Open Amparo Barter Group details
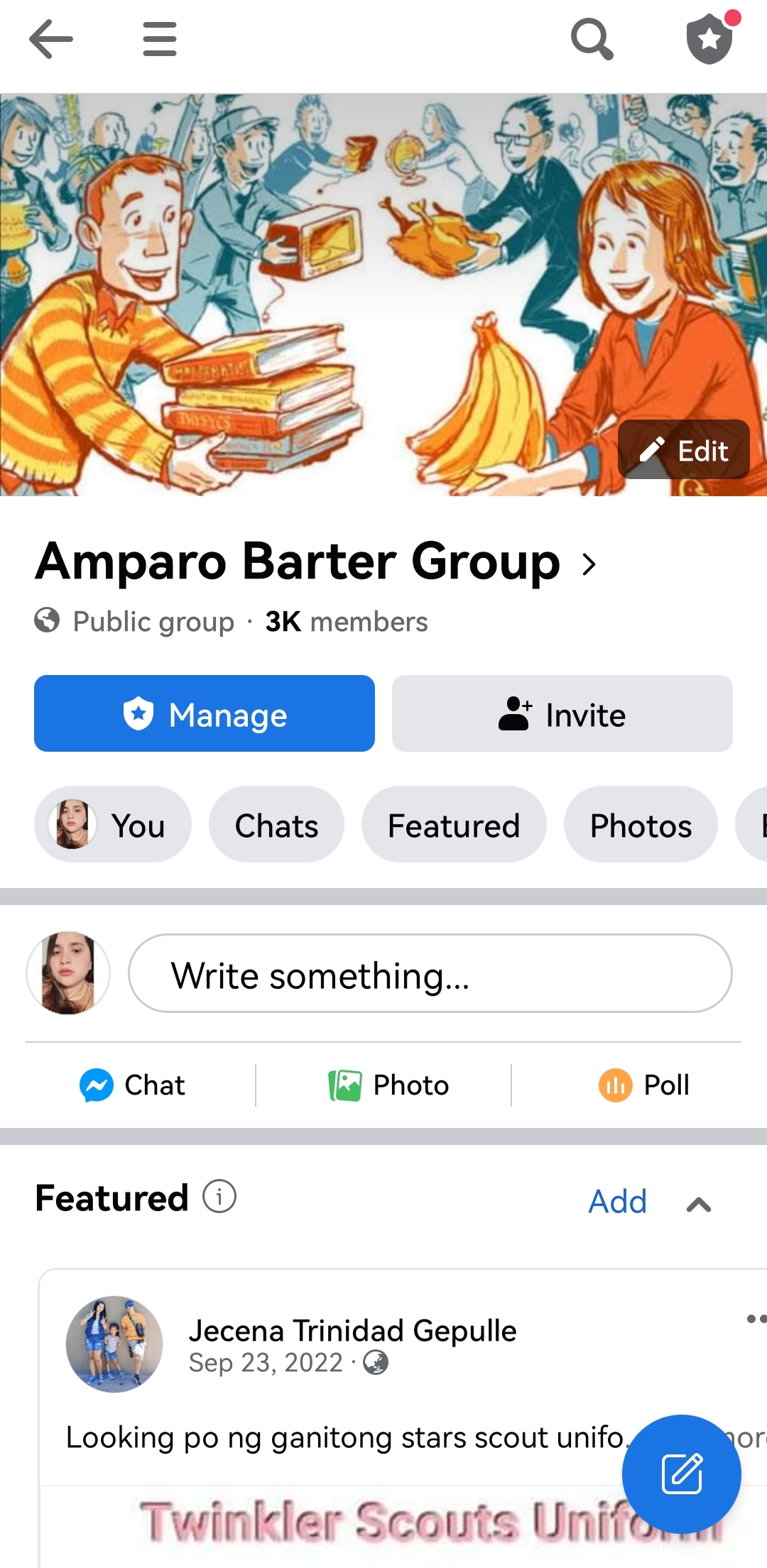Viewport: 767px width, 1568px height. click(x=316, y=562)
